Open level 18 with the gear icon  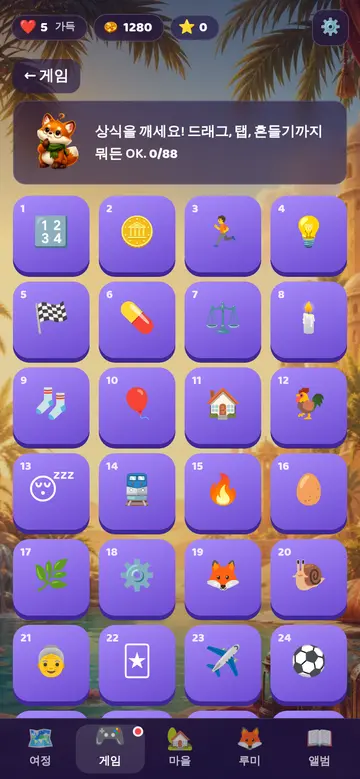pos(137,579)
